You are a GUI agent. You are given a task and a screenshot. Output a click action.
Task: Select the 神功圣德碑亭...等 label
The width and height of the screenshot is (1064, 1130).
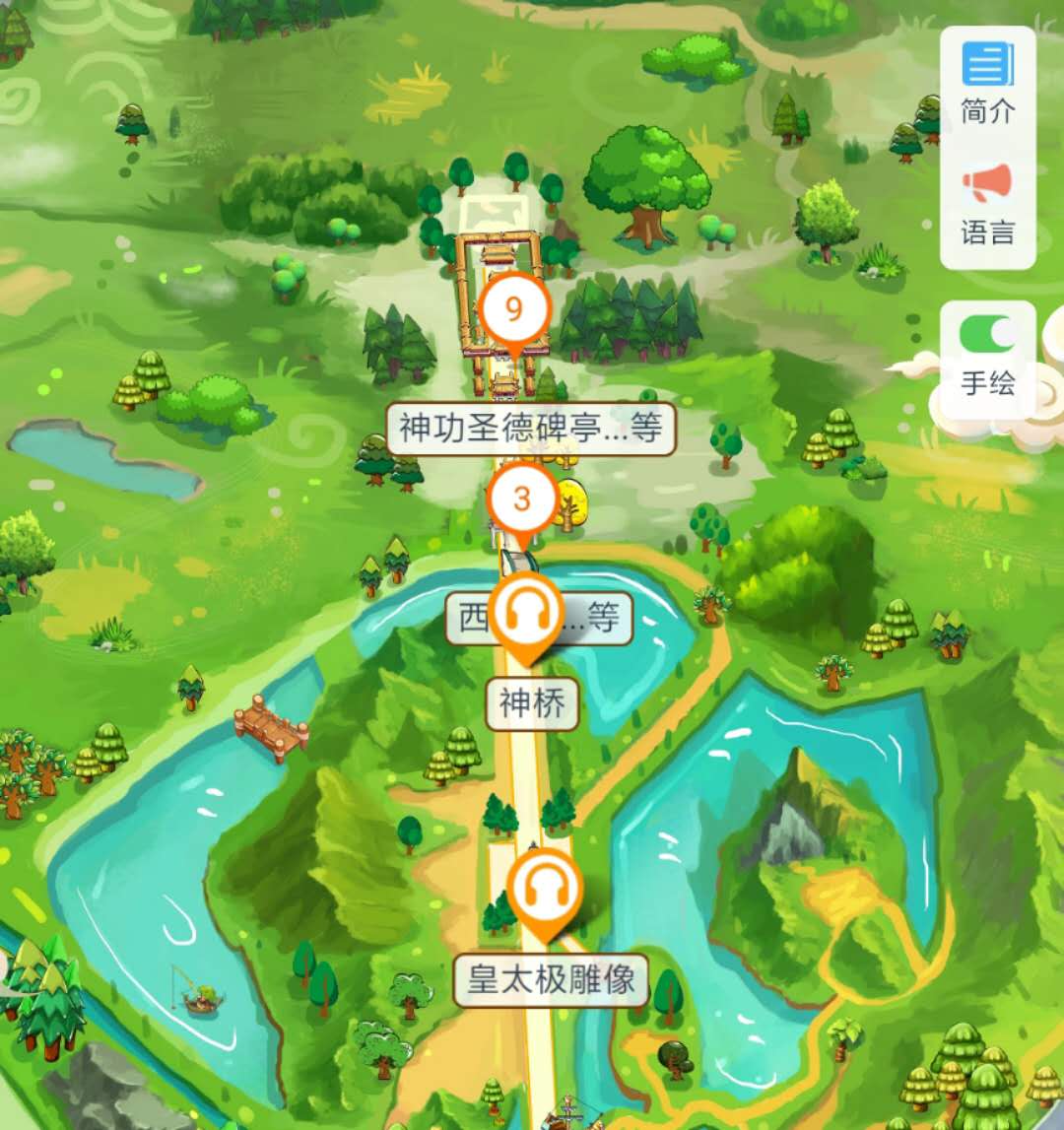pyautogui.click(x=530, y=429)
